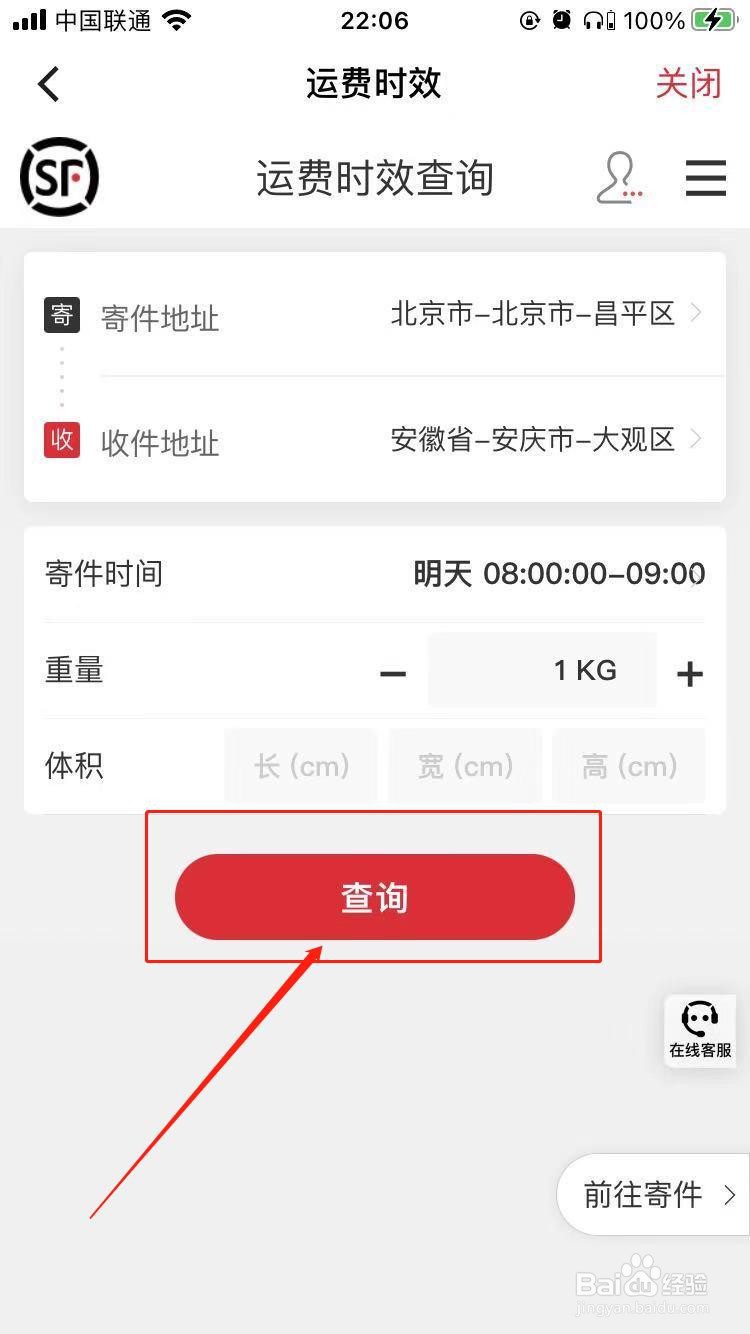
Task: Open 在线客服 online customer service
Action: click(699, 1030)
